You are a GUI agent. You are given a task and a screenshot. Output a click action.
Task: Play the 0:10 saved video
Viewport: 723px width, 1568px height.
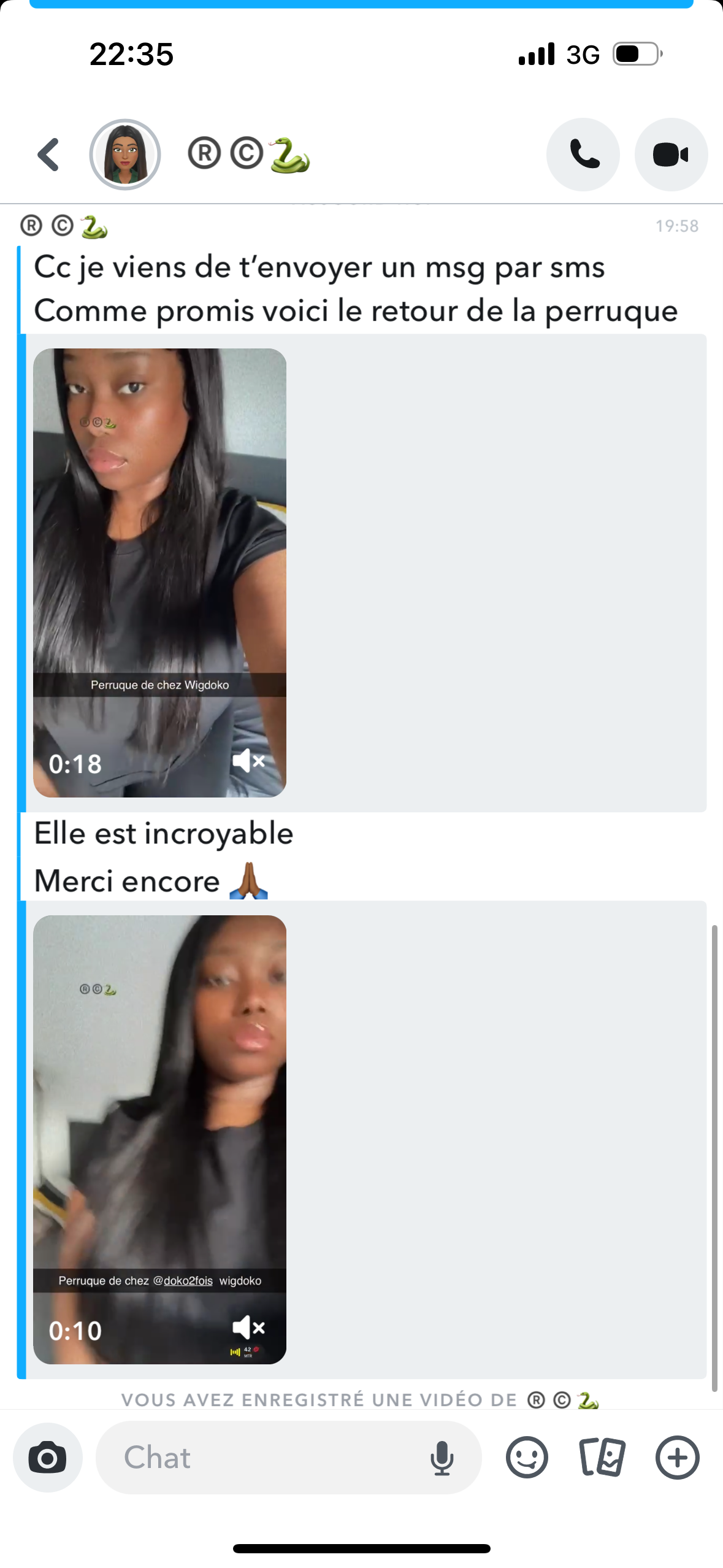(x=159, y=1116)
